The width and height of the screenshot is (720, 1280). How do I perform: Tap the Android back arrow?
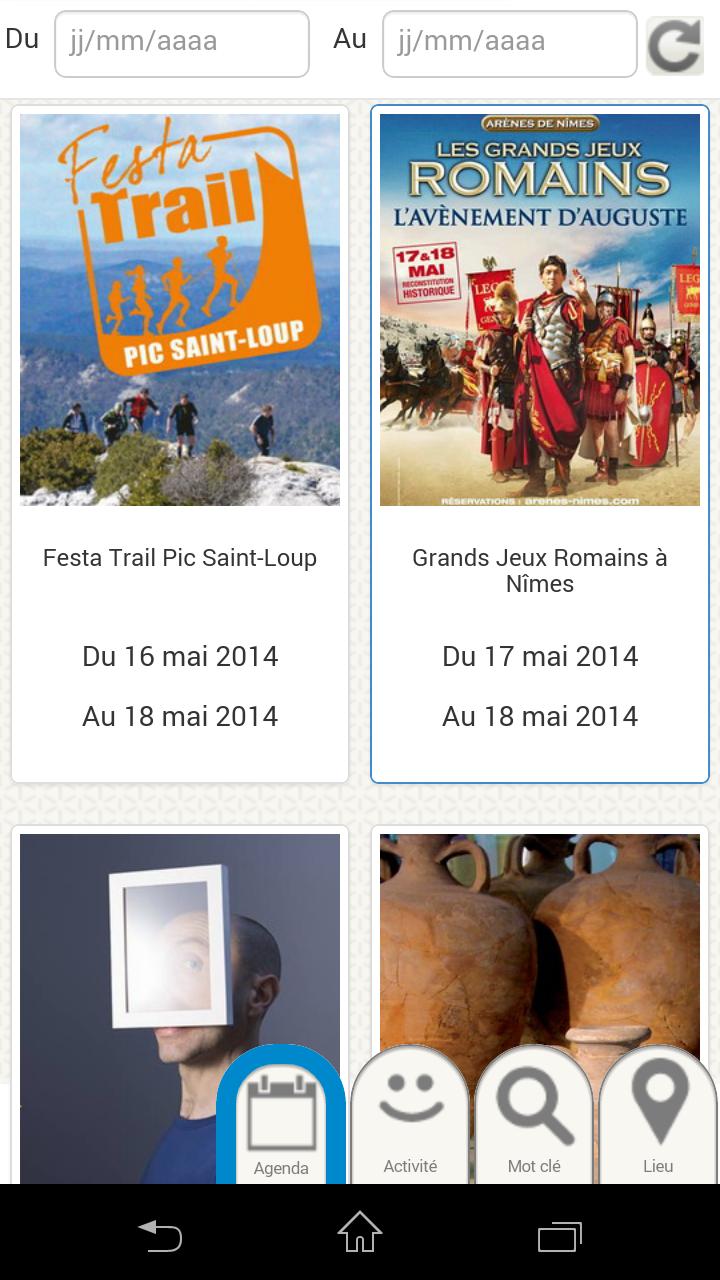click(x=160, y=1235)
